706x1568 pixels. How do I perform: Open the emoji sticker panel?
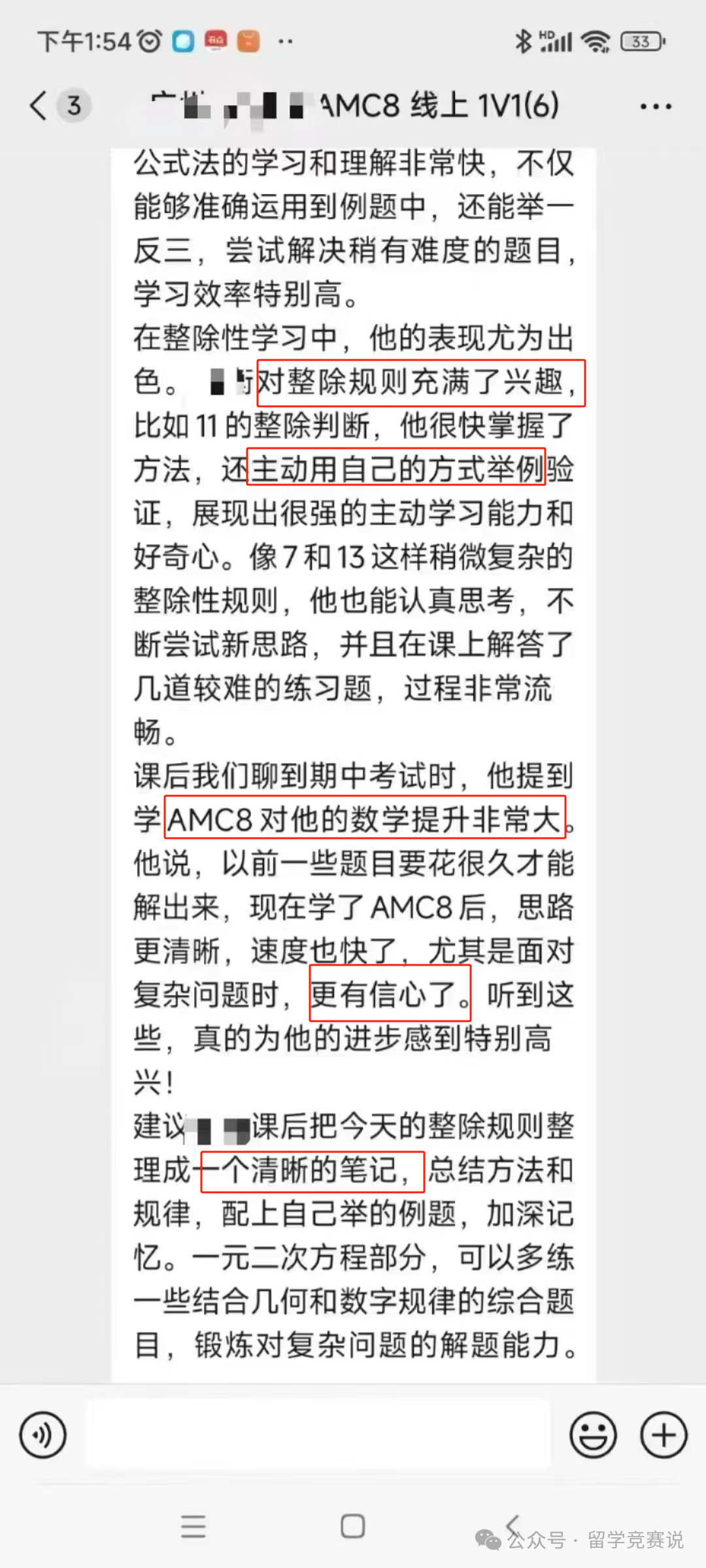point(593,1435)
